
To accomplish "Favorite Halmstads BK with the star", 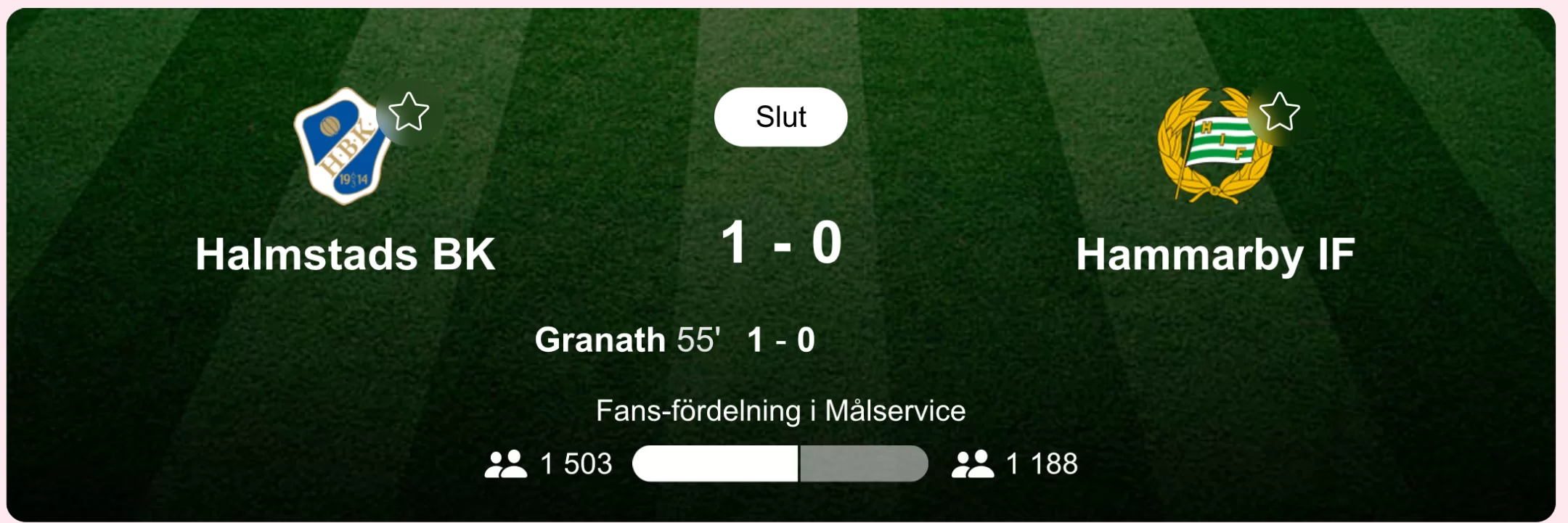I will click(x=409, y=112).
